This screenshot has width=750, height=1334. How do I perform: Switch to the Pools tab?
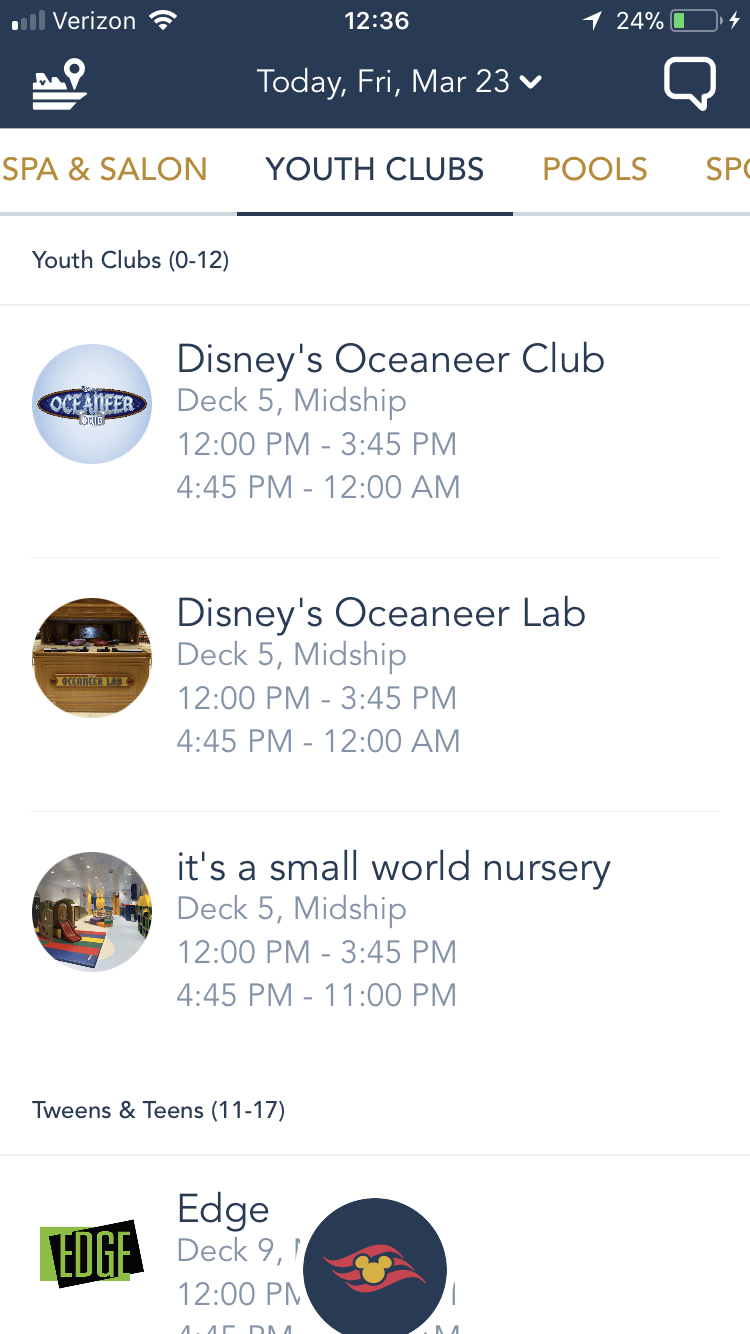595,170
